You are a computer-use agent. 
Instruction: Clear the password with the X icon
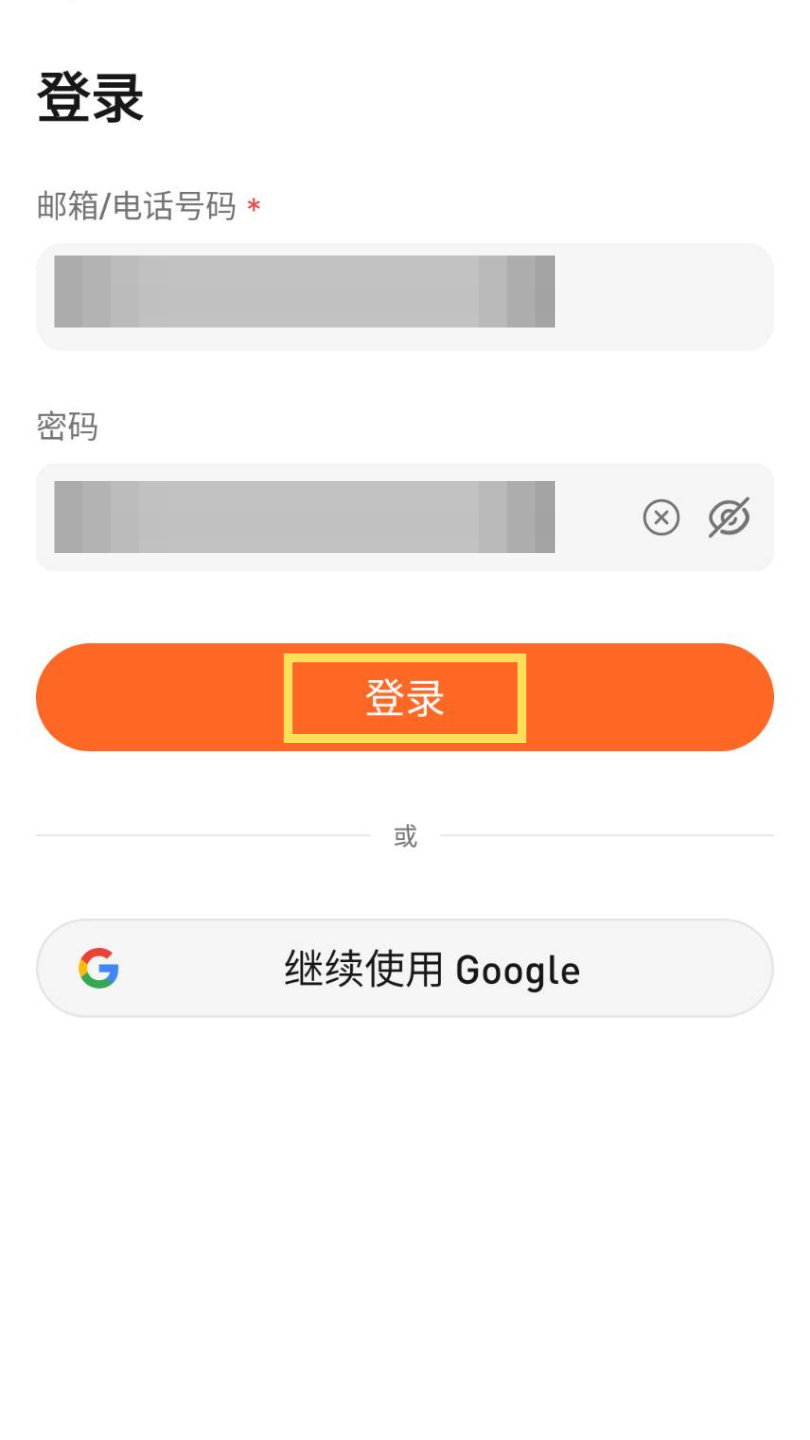(661, 517)
